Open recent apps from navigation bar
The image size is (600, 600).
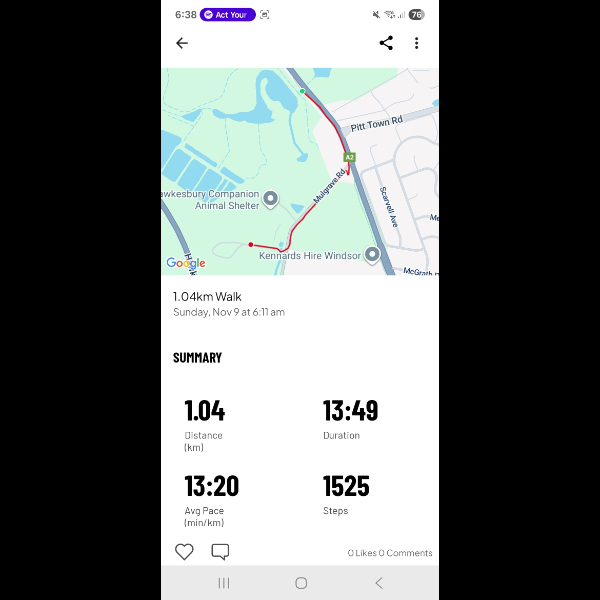pyautogui.click(x=224, y=583)
